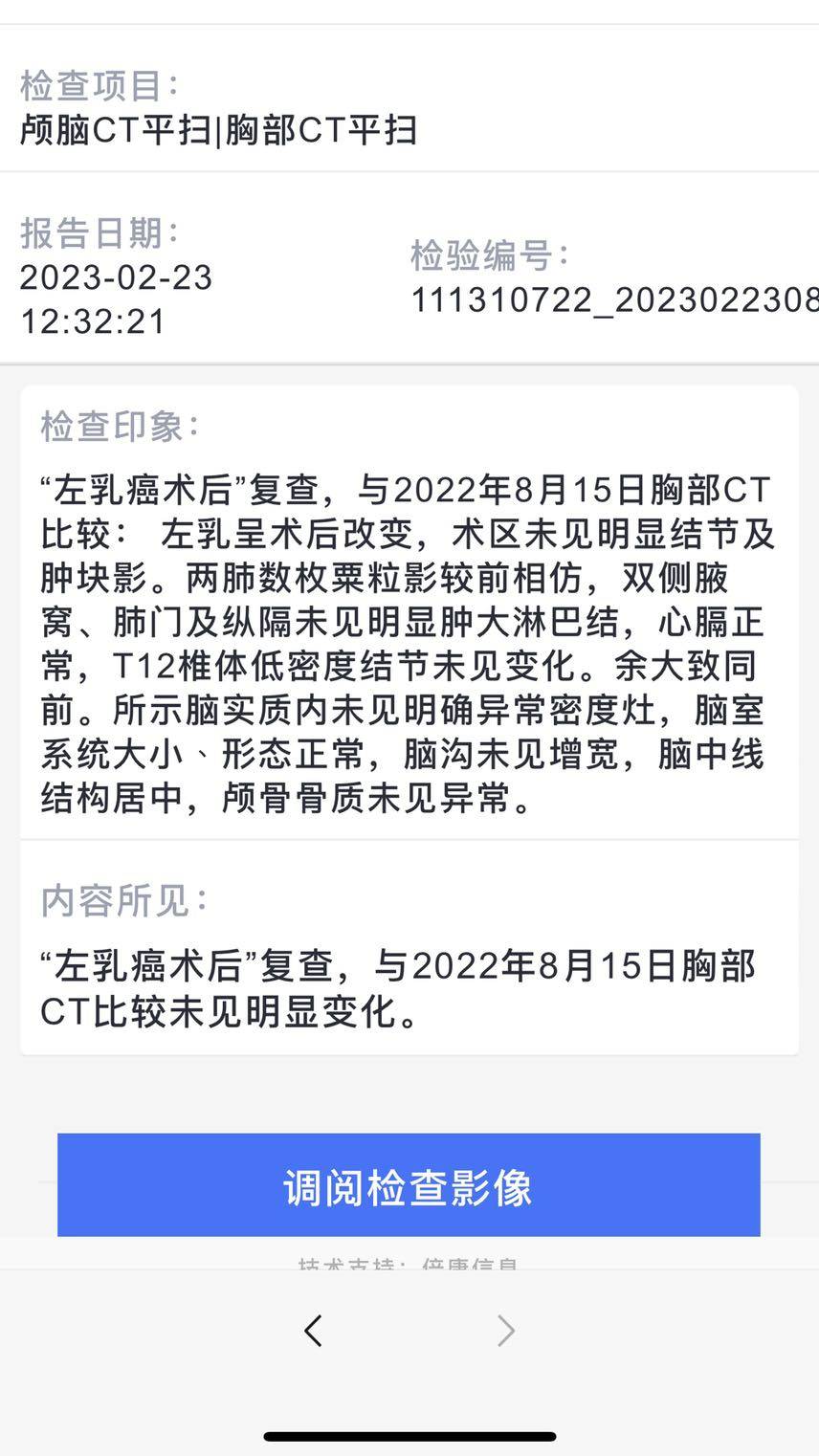Tap the 调阅检查影像 button
Screen dimensions: 819x1456
click(x=409, y=1185)
